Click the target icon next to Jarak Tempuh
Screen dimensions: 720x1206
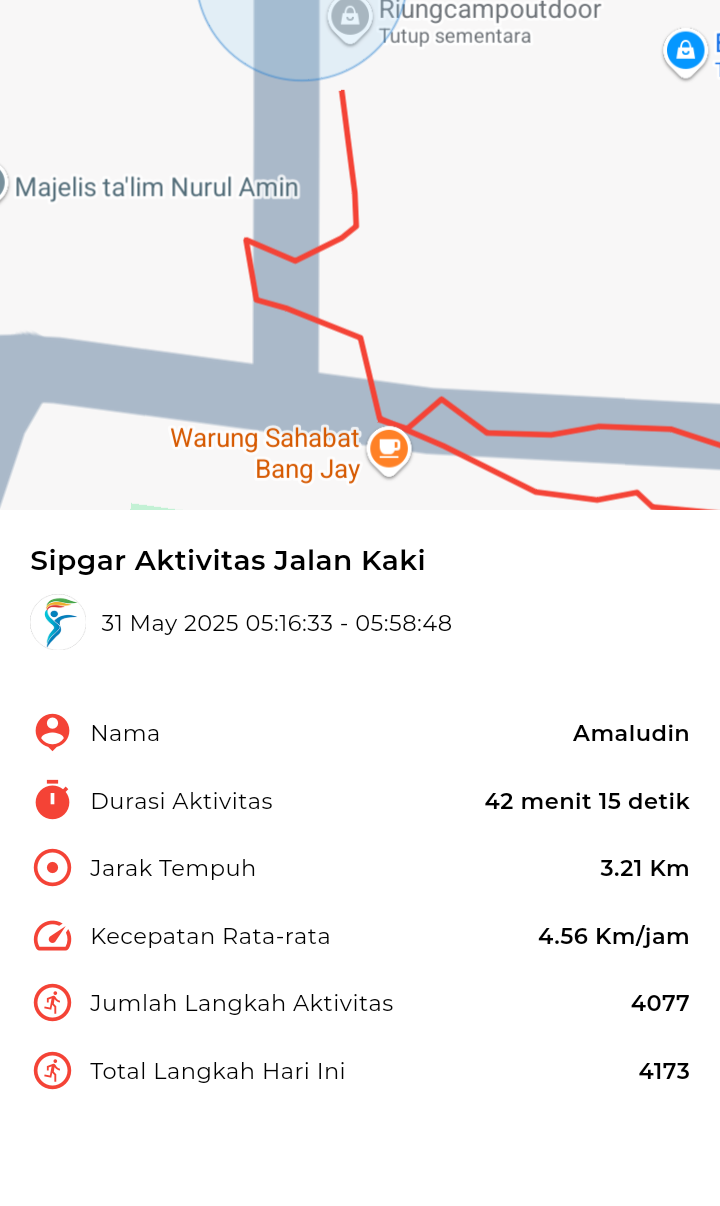(x=51, y=867)
